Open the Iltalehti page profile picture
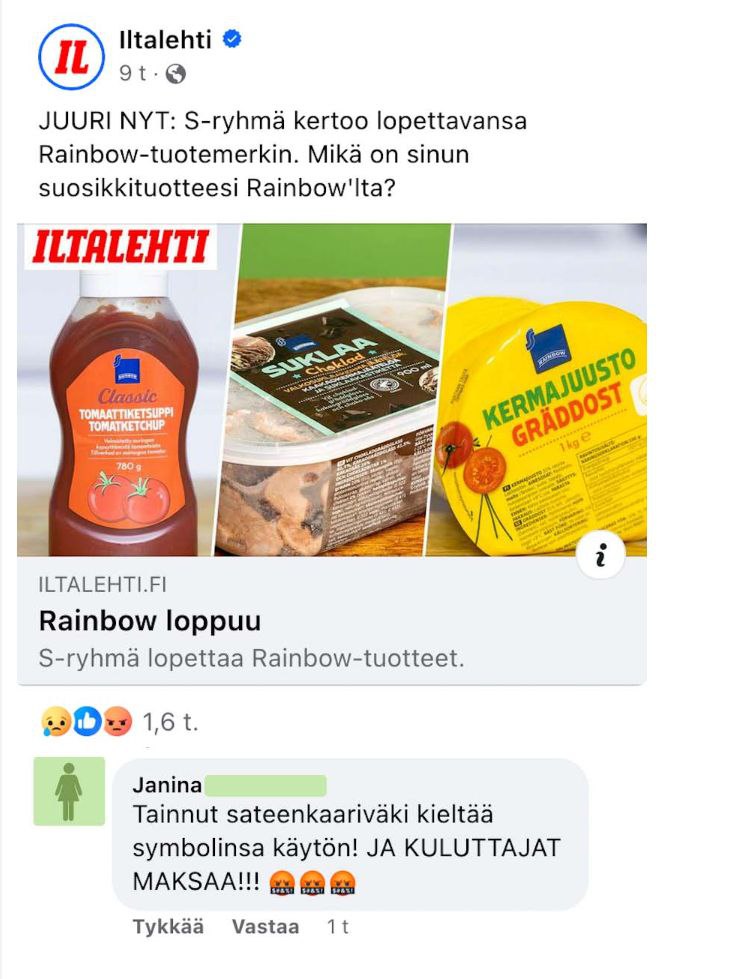Image resolution: width=742 pixels, height=979 pixels. pyautogui.click(x=71, y=55)
